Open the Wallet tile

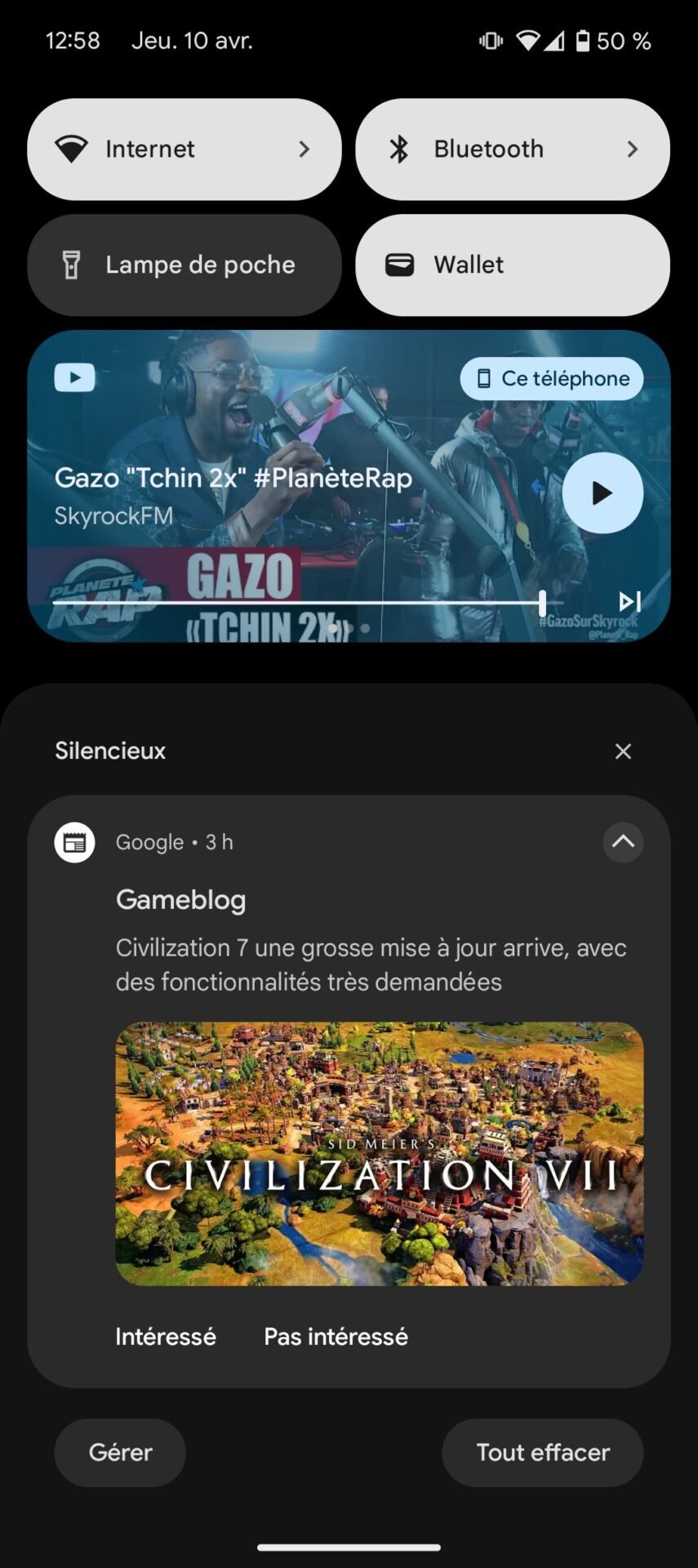pyautogui.click(x=513, y=265)
